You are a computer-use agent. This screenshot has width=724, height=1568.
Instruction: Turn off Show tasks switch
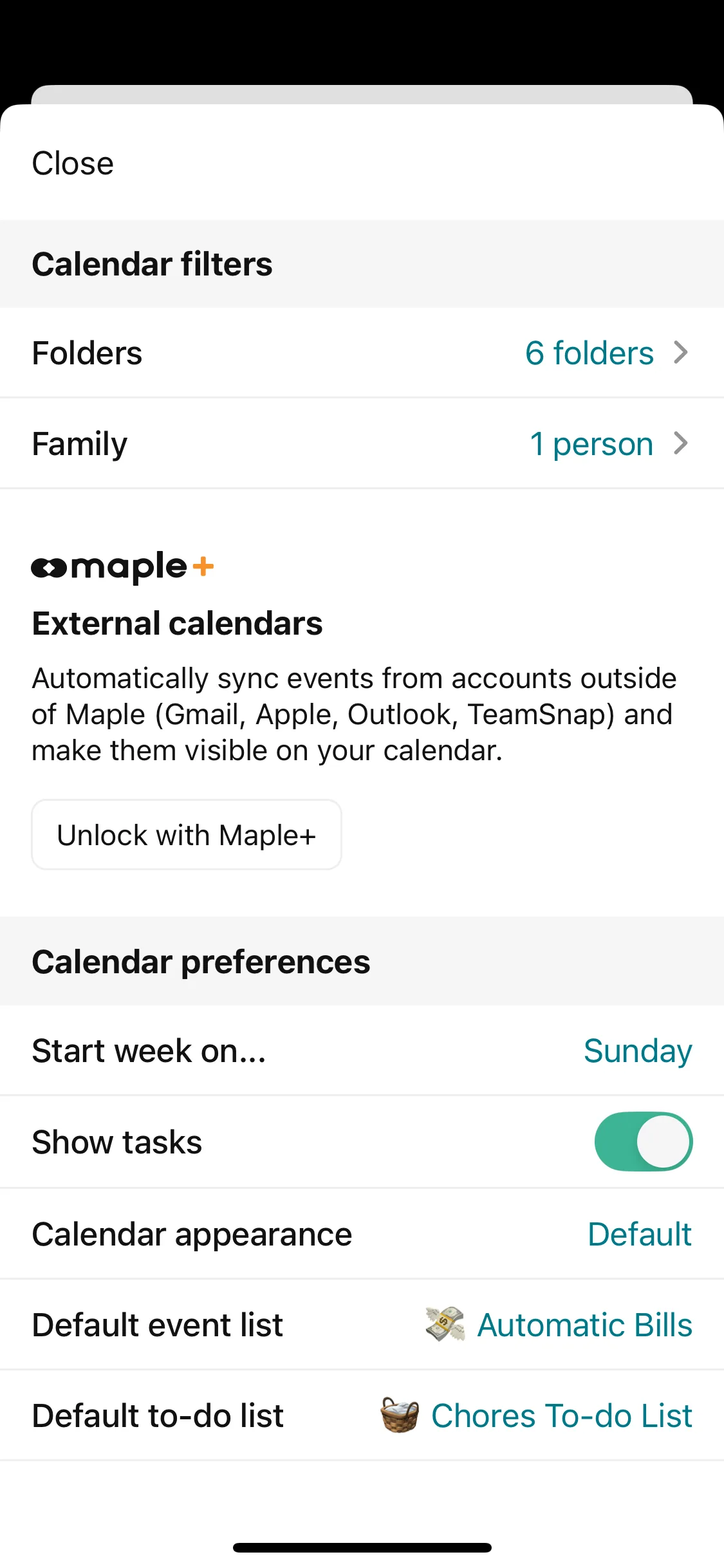[643, 1142]
